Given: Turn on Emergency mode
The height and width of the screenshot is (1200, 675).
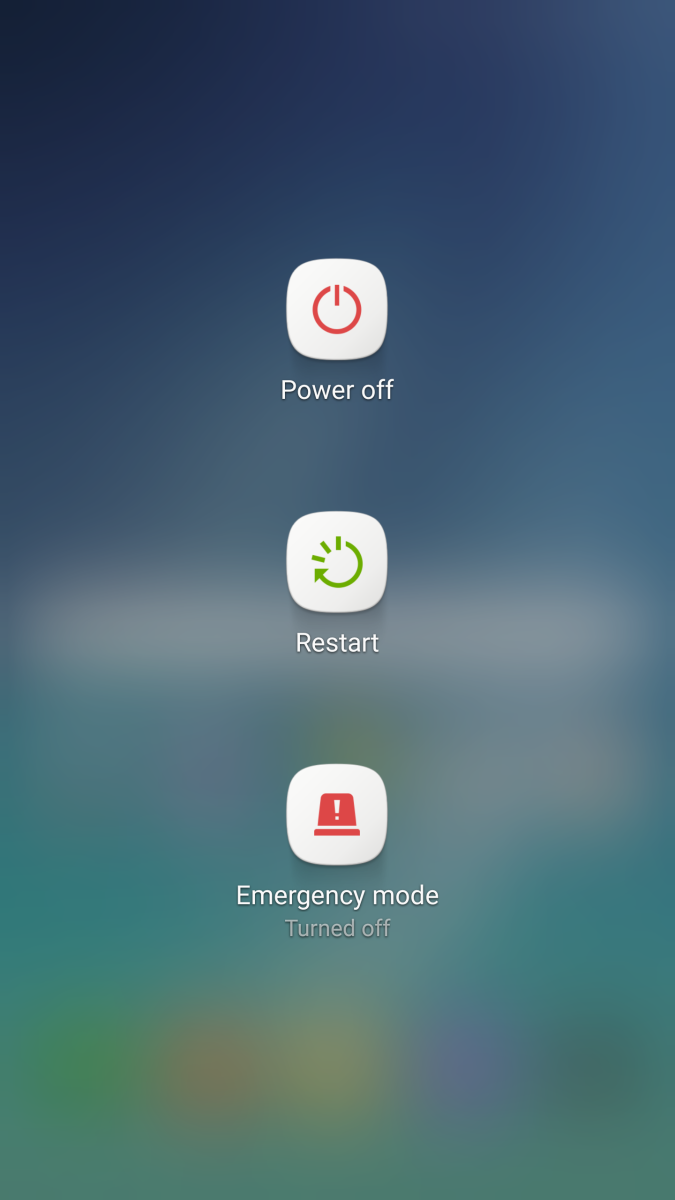Looking at the screenshot, I should tap(337, 815).
